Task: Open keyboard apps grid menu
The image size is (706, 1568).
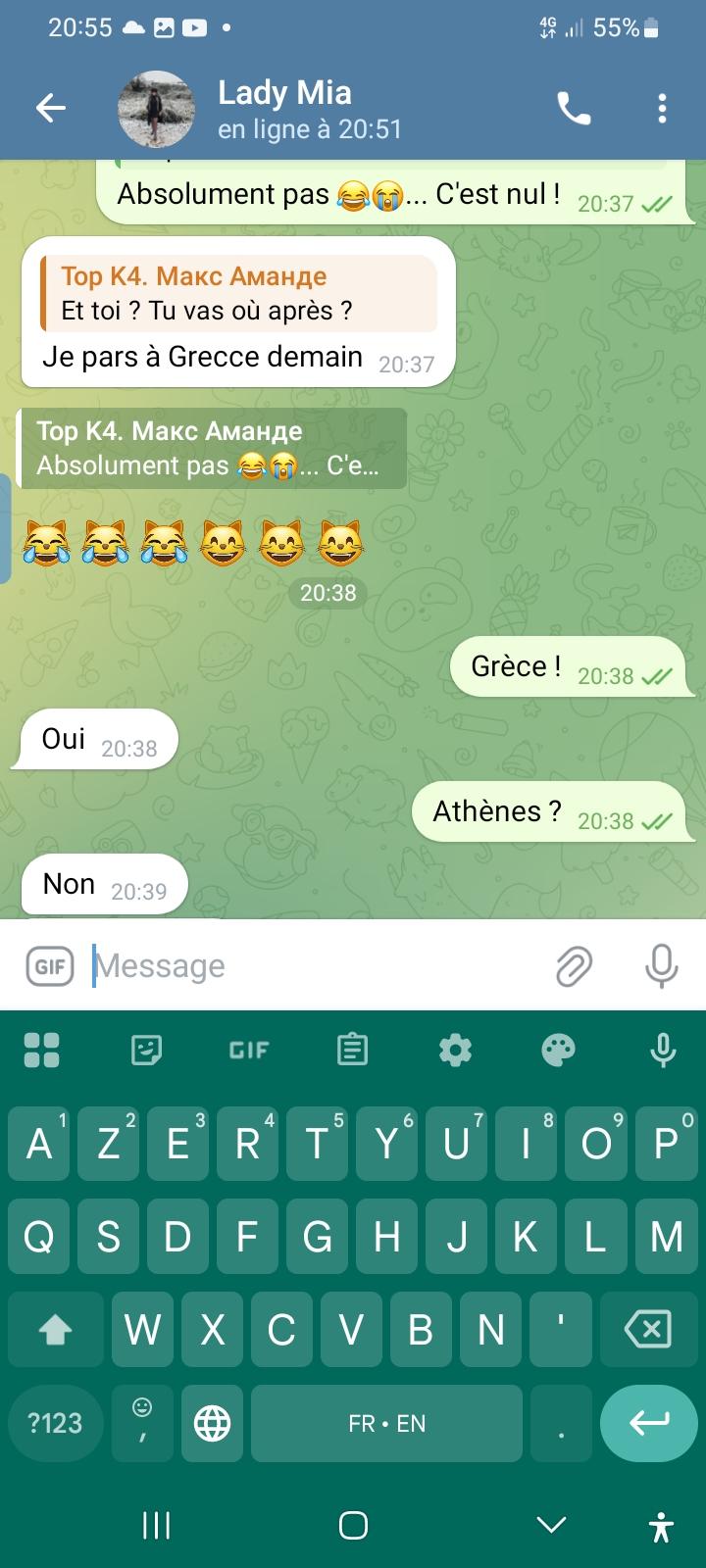Action: tap(41, 1051)
